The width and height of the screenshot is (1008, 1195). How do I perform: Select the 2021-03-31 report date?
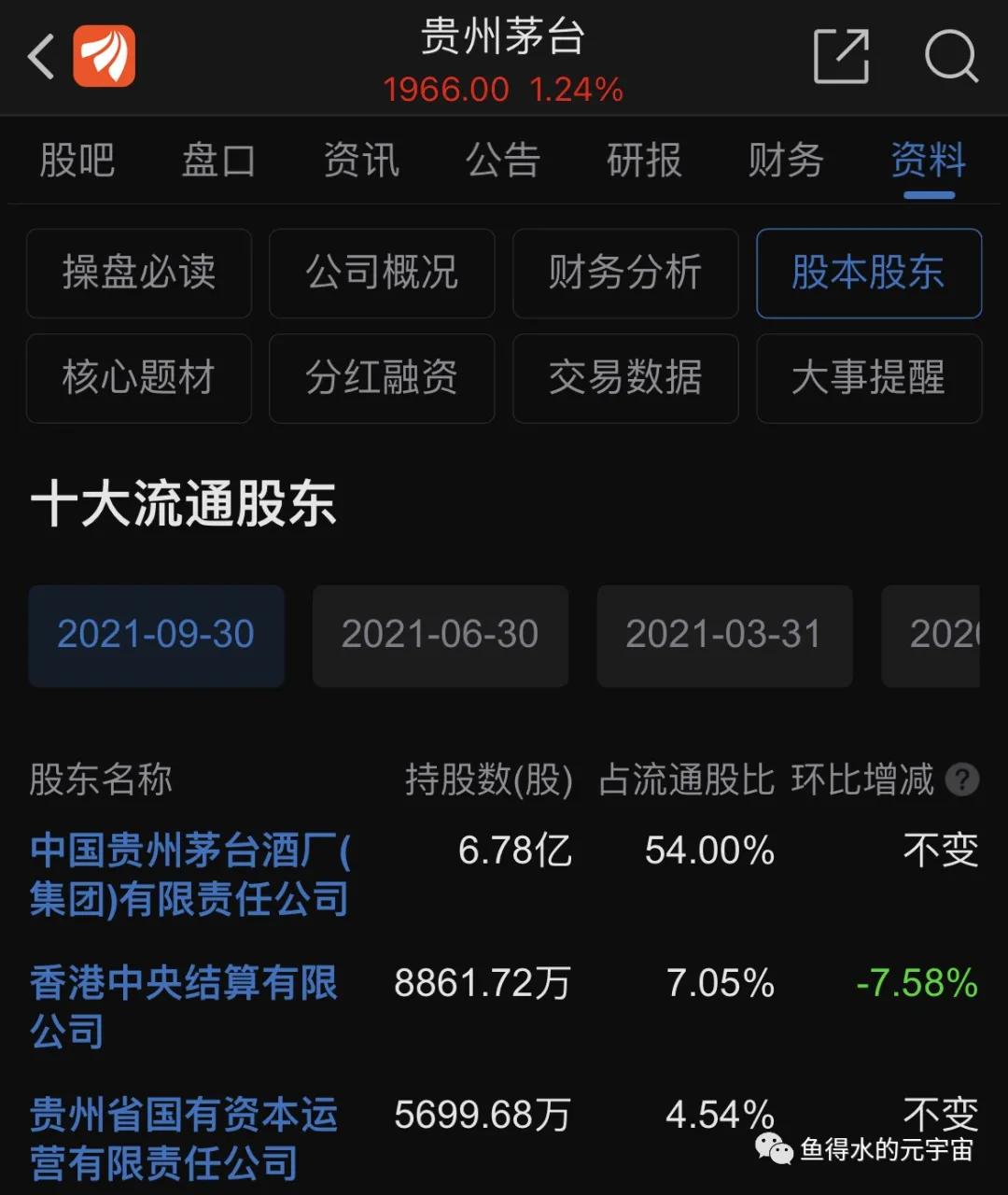724,636
